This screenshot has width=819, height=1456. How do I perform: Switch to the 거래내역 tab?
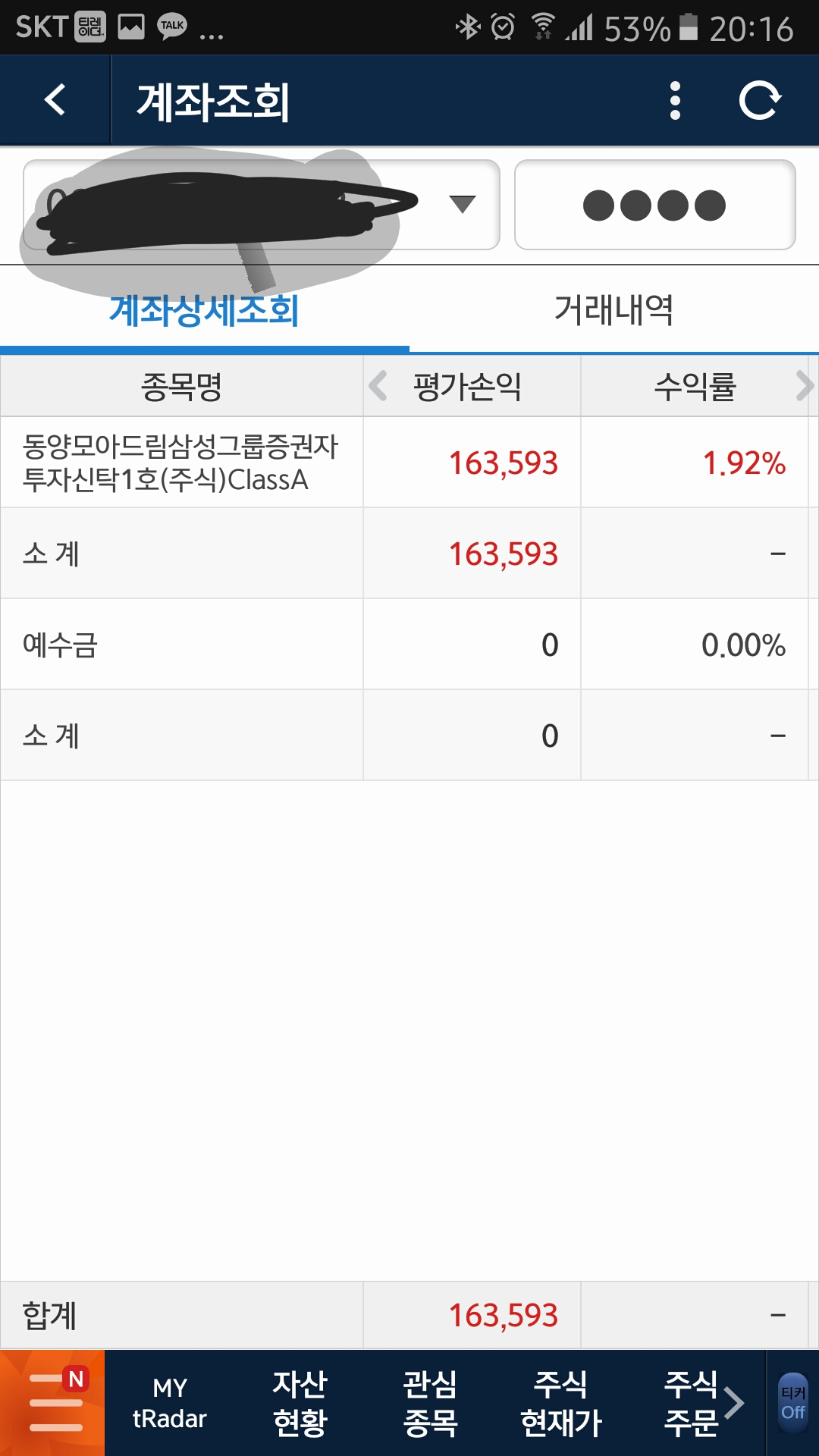coord(614,309)
